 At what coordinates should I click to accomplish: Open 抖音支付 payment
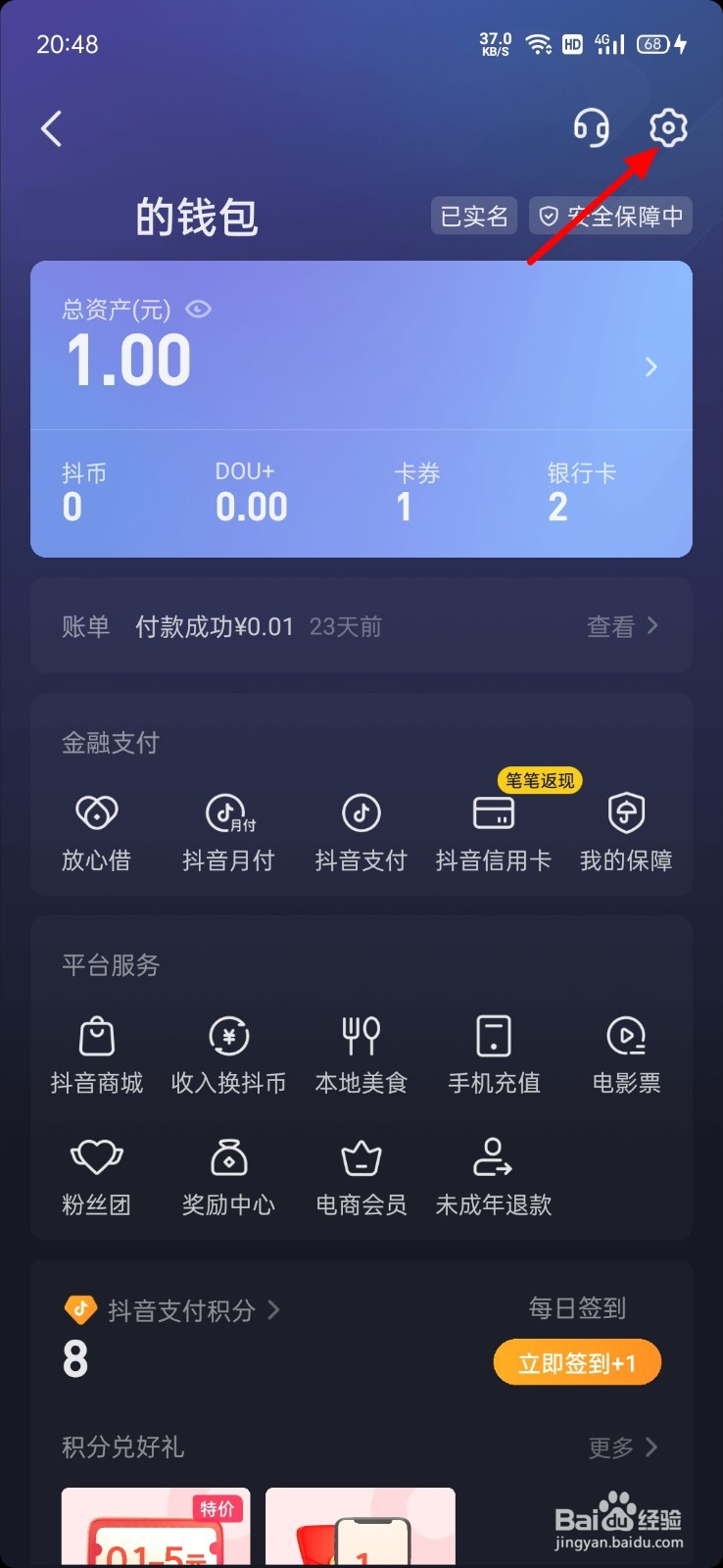pos(361,832)
